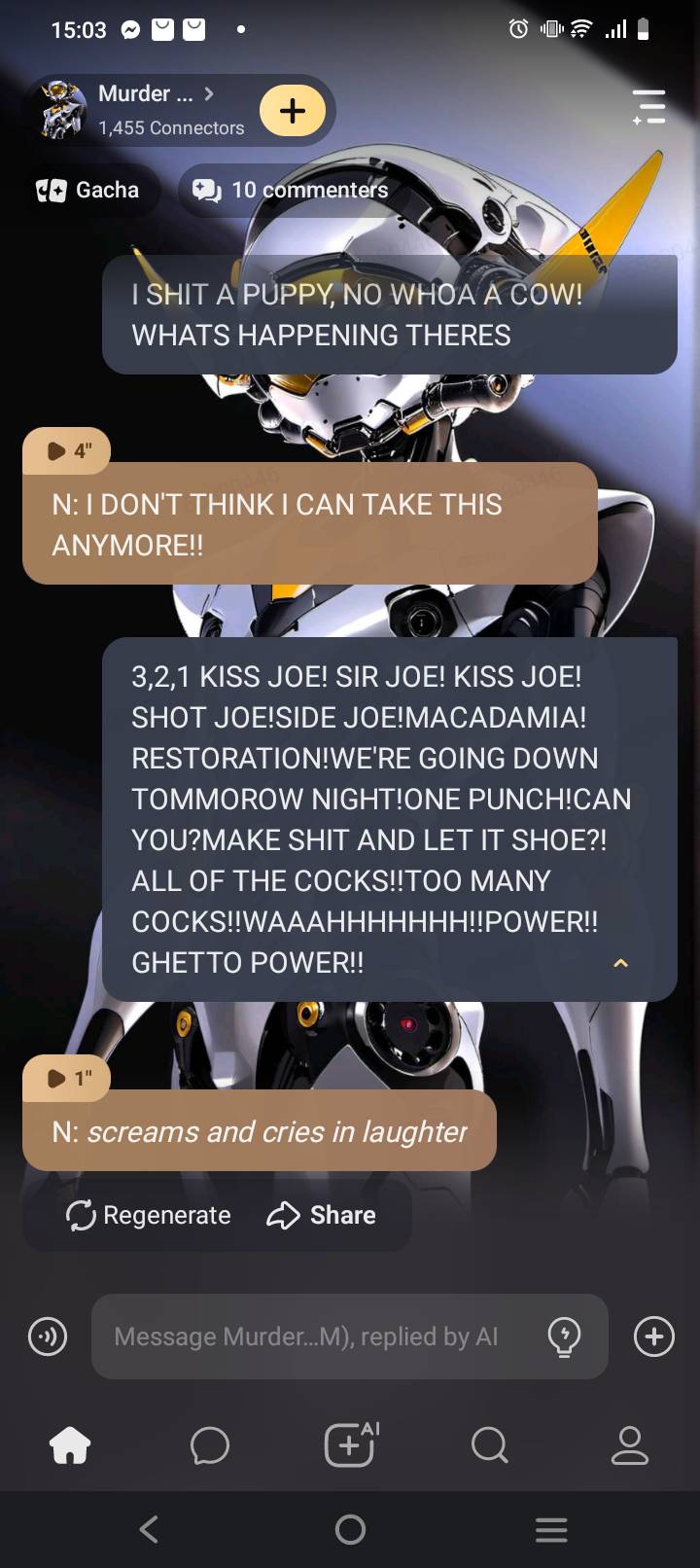Play the 4-second voice message

tap(66, 450)
